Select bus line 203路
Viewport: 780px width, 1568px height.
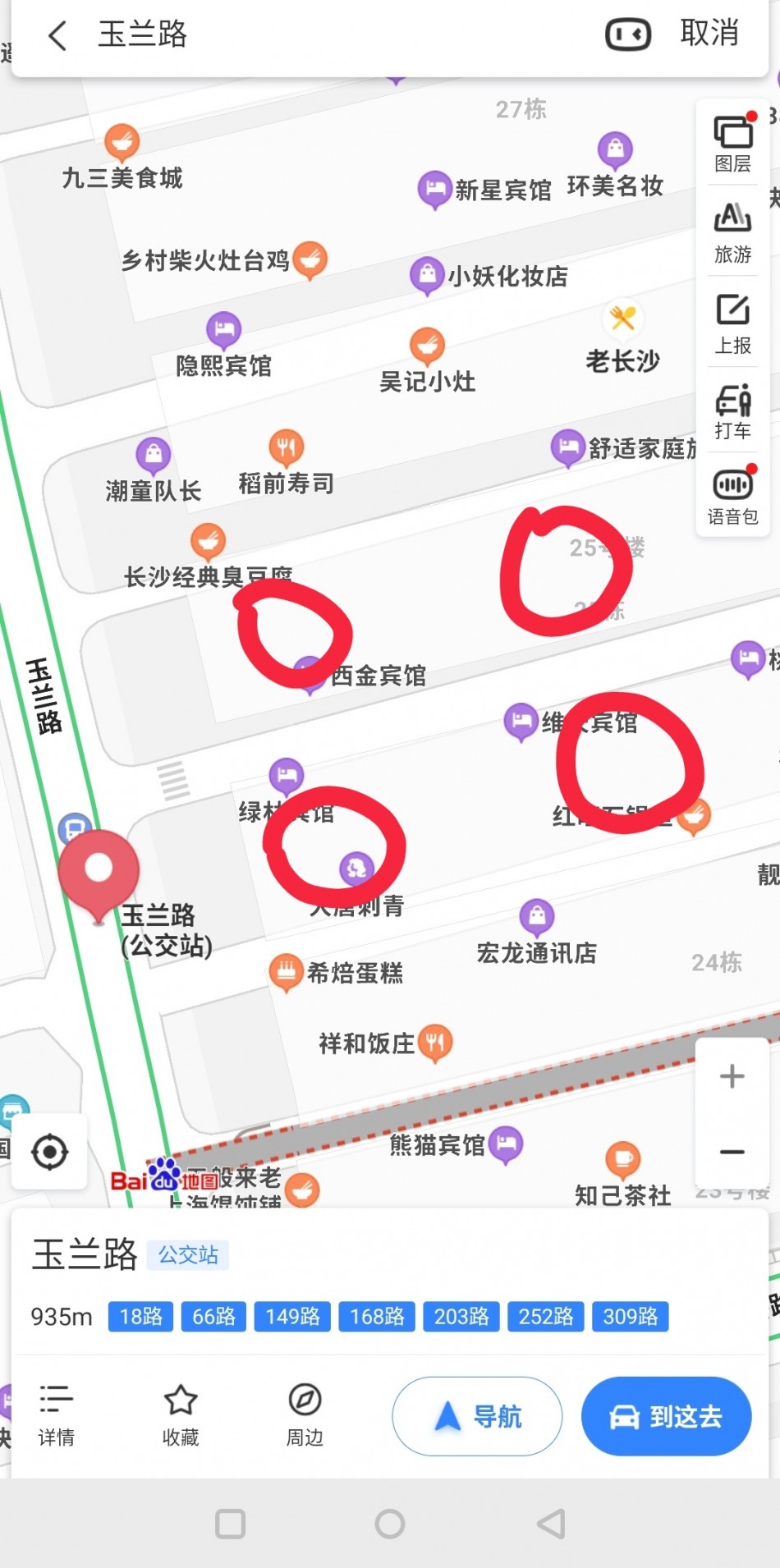click(x=461, y=1317)
